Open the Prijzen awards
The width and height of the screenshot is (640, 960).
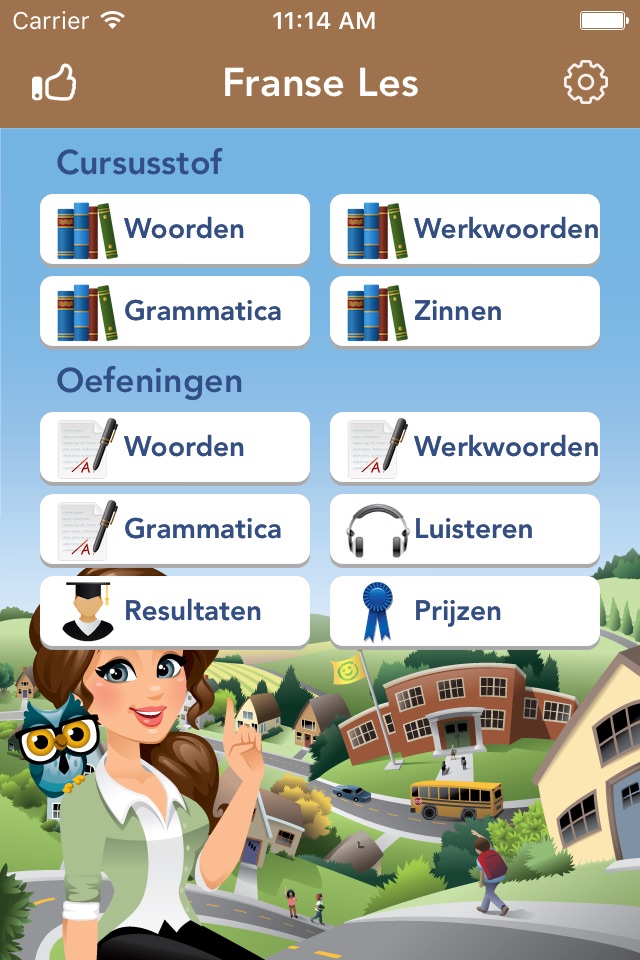[465, 611]
